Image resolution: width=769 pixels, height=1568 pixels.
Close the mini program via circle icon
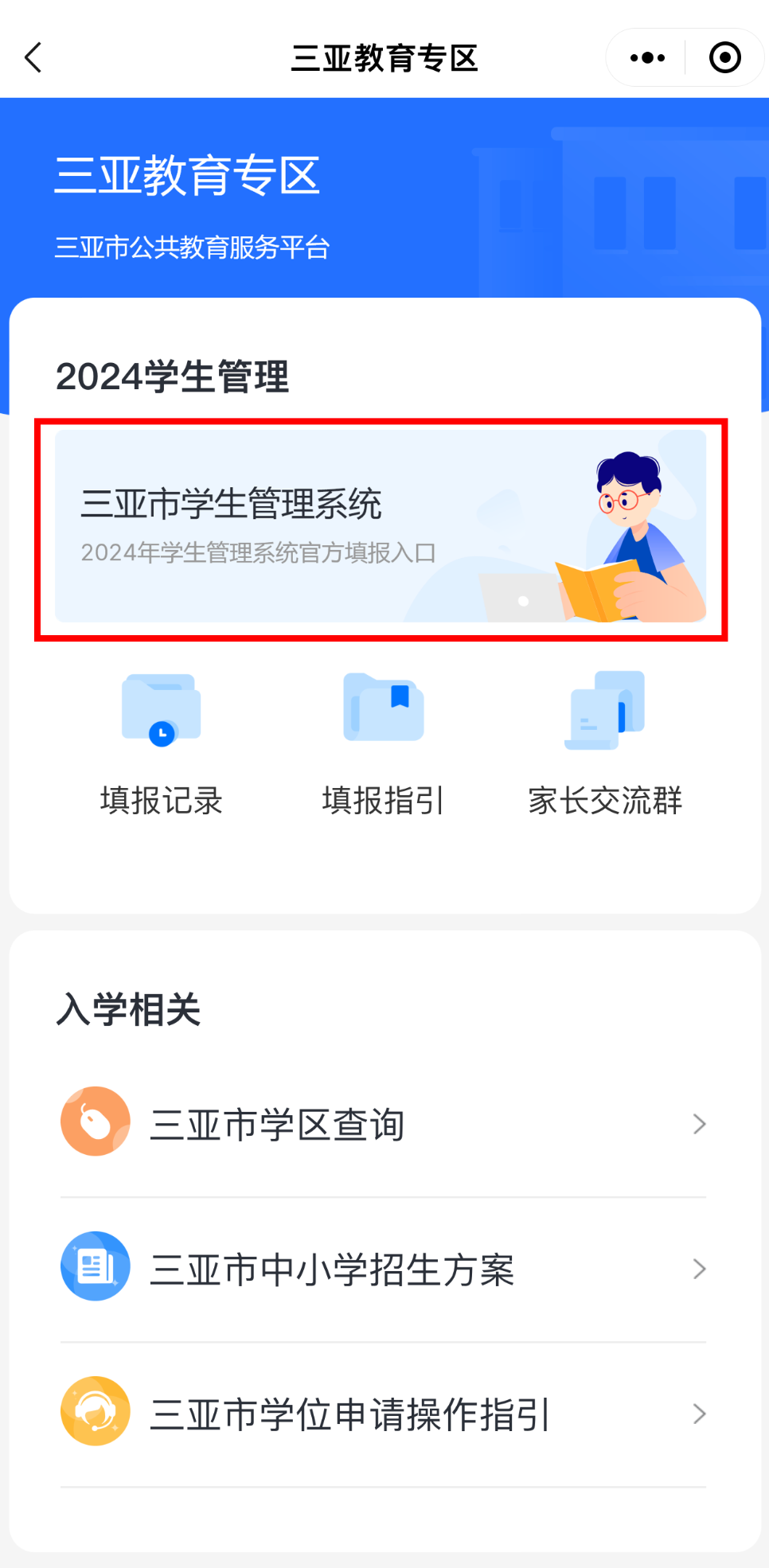724,57
